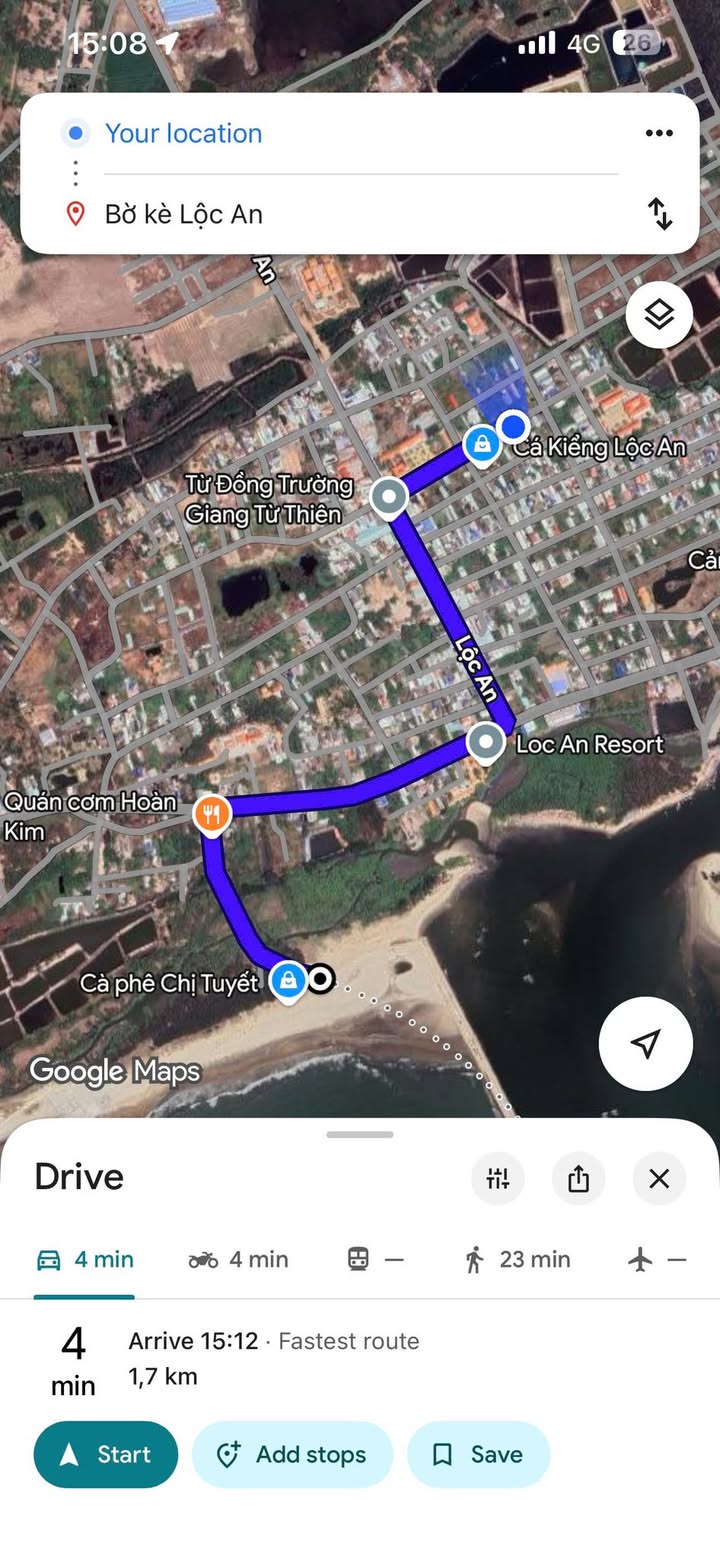Choose the flight travel mode
The width and height of the screenshot is (720, 1559).
(657, 1260)
